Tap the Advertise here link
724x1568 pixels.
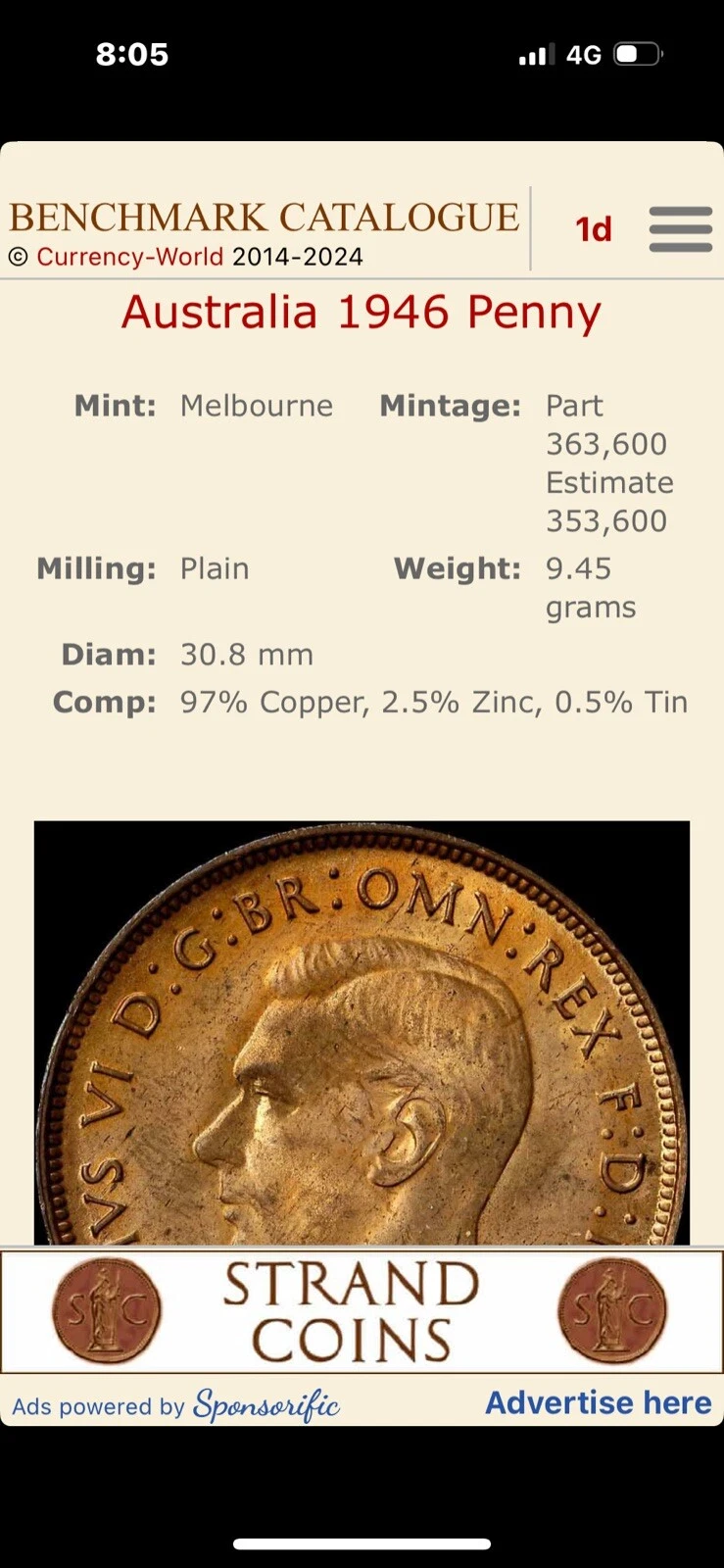click(x=598, y=1402)
